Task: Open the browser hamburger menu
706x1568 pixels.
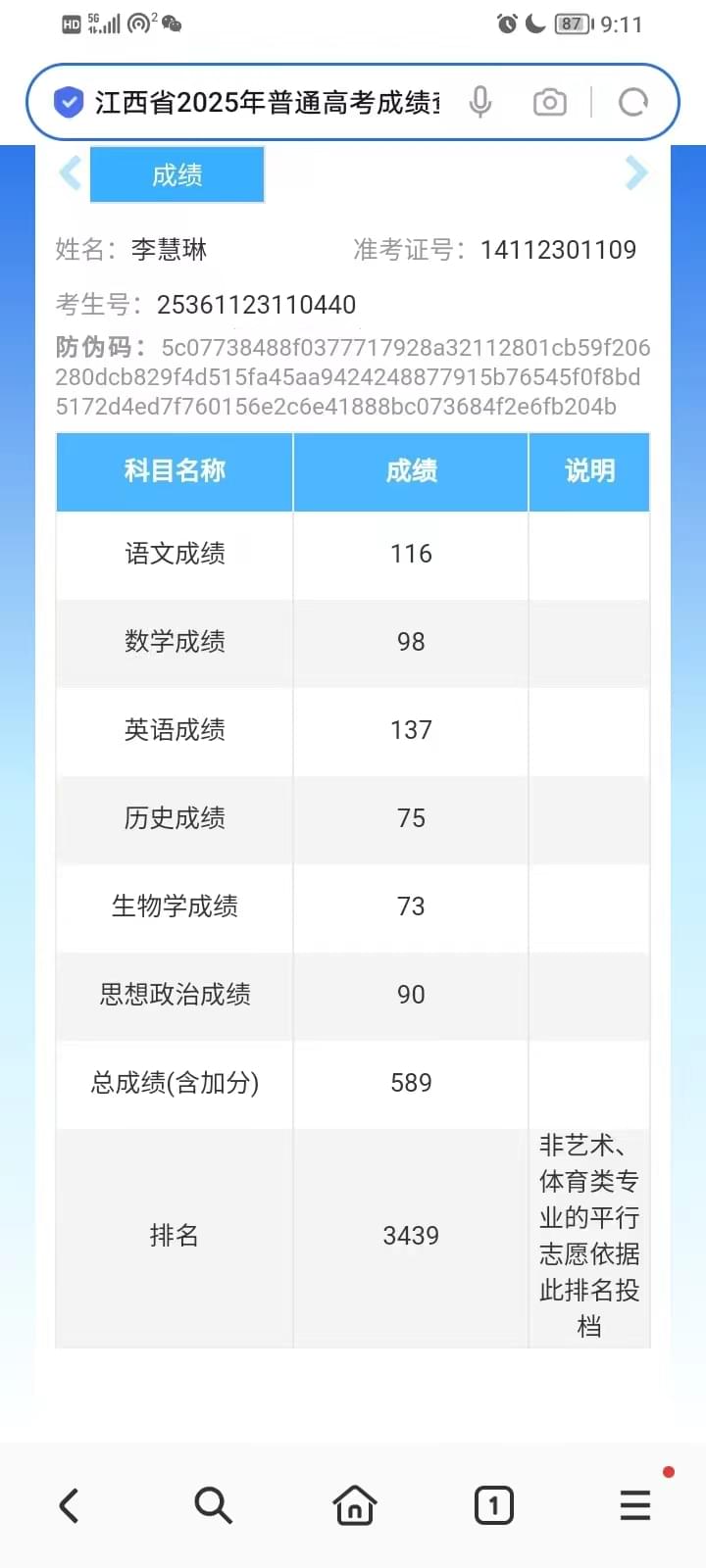Action: click(635, 1505)
